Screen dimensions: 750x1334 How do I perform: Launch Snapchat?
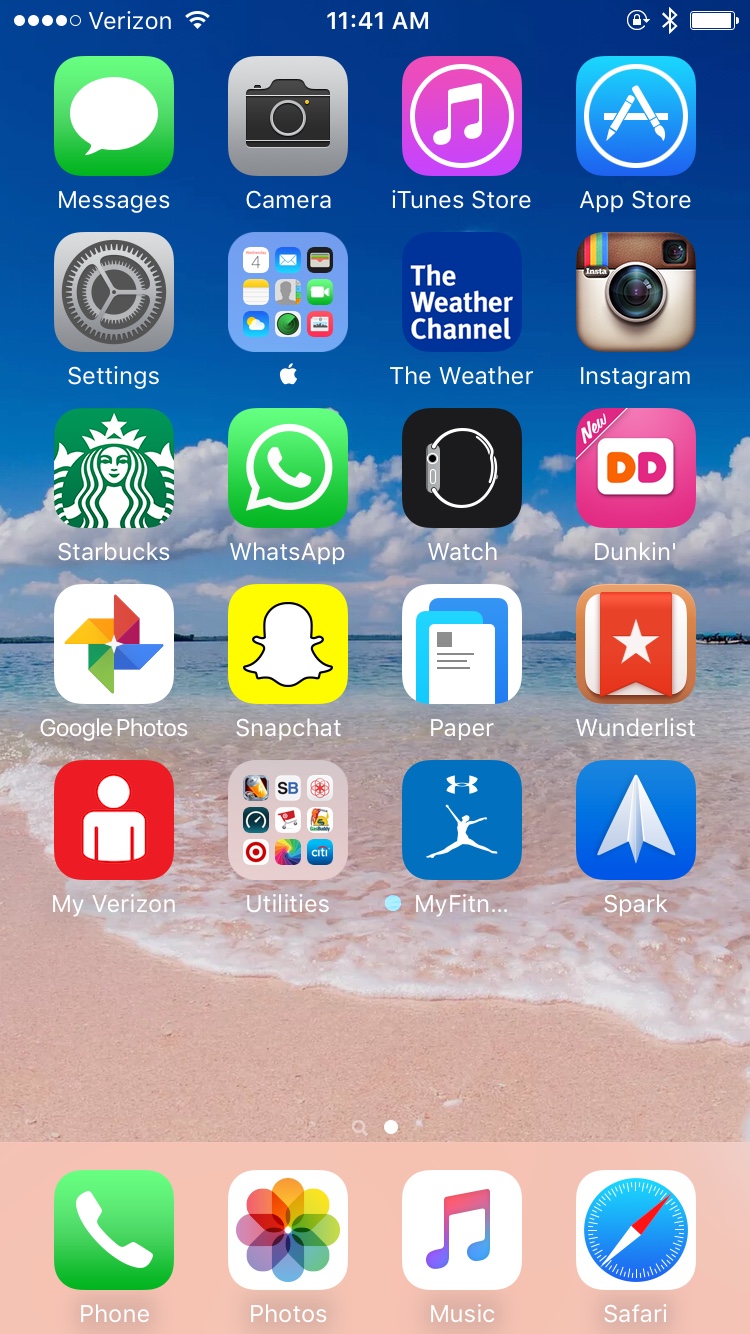[x=288, y=644]
